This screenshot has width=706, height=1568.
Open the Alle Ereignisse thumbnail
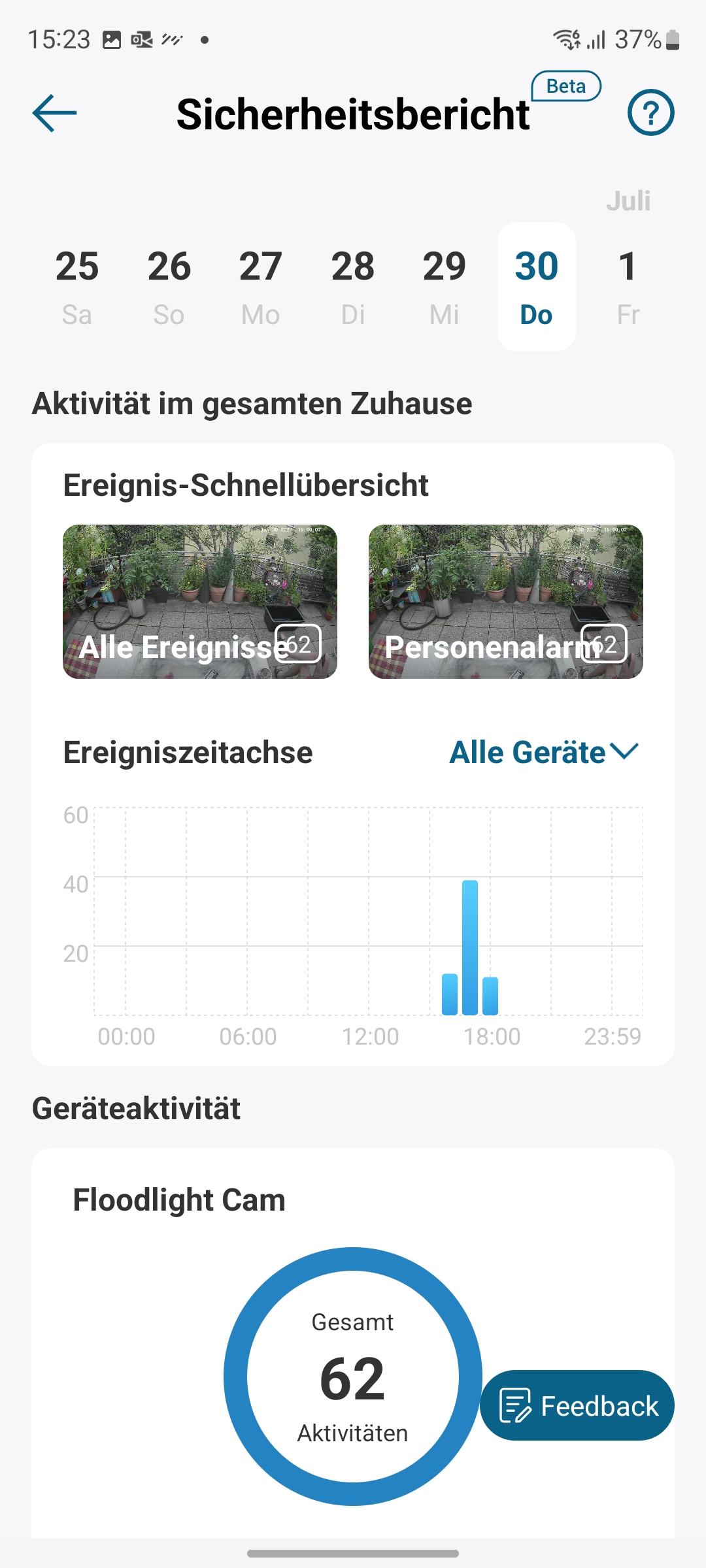[x=200, y=602]
